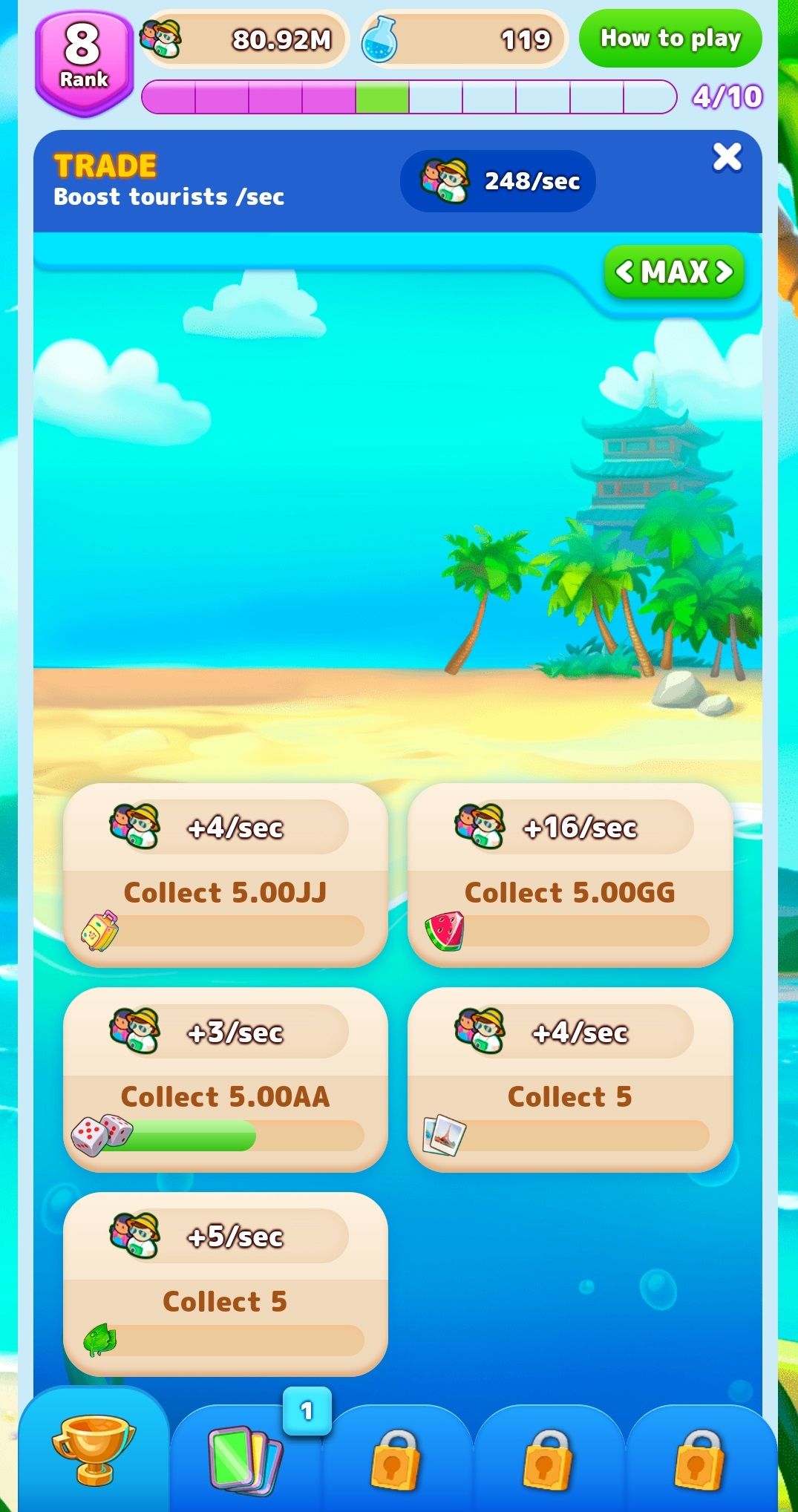Tap the MAX purchase amount button

coord(674,272)
